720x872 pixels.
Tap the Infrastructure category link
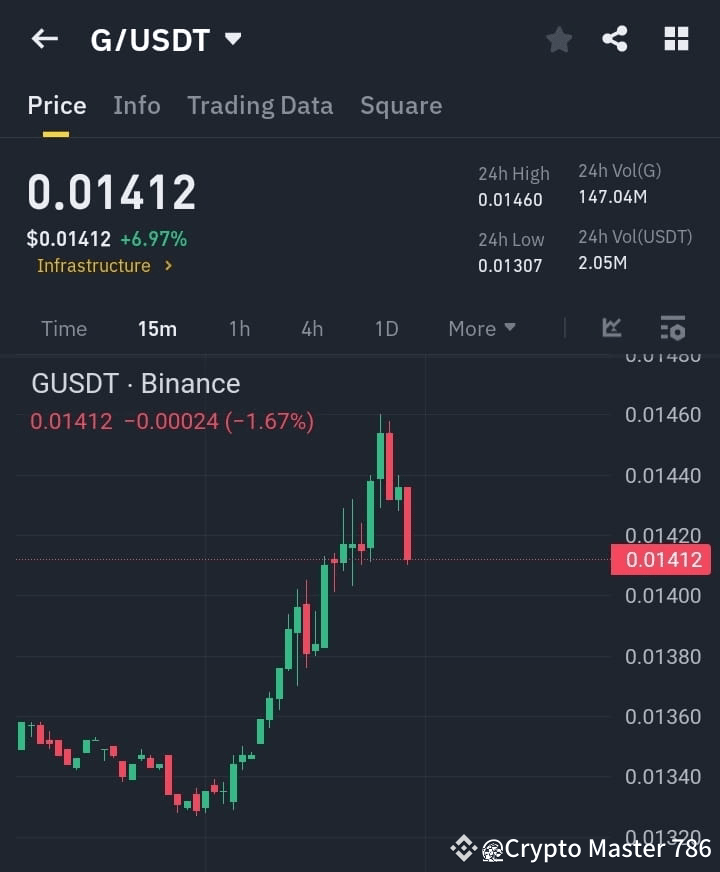95,266
